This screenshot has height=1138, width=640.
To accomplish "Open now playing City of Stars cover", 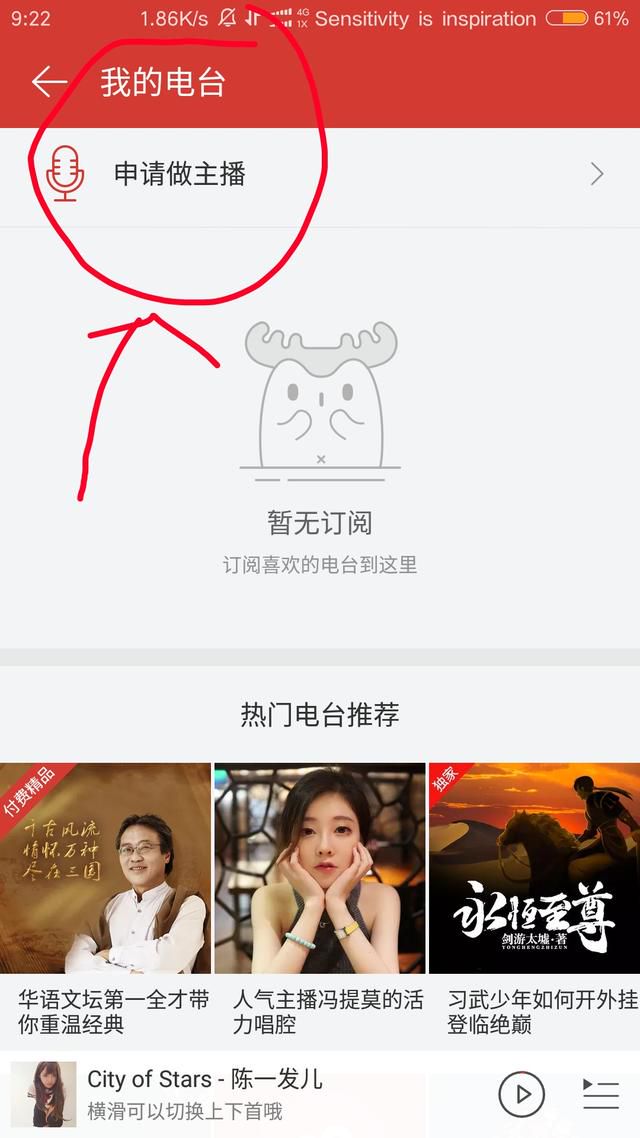I will click(x=43, y=1094).
